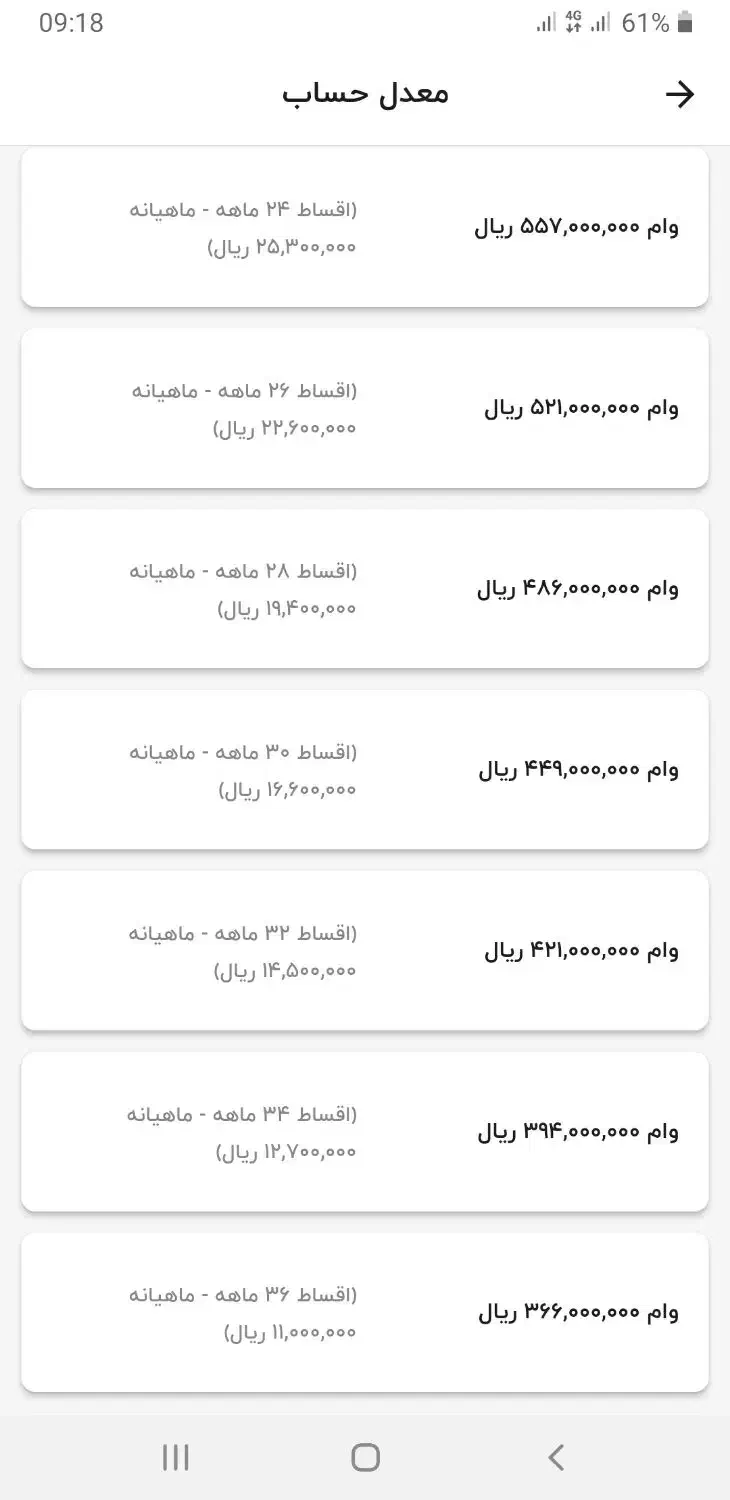
Task: Tap the back arrow in the header
Action: (x=679, y=94)
